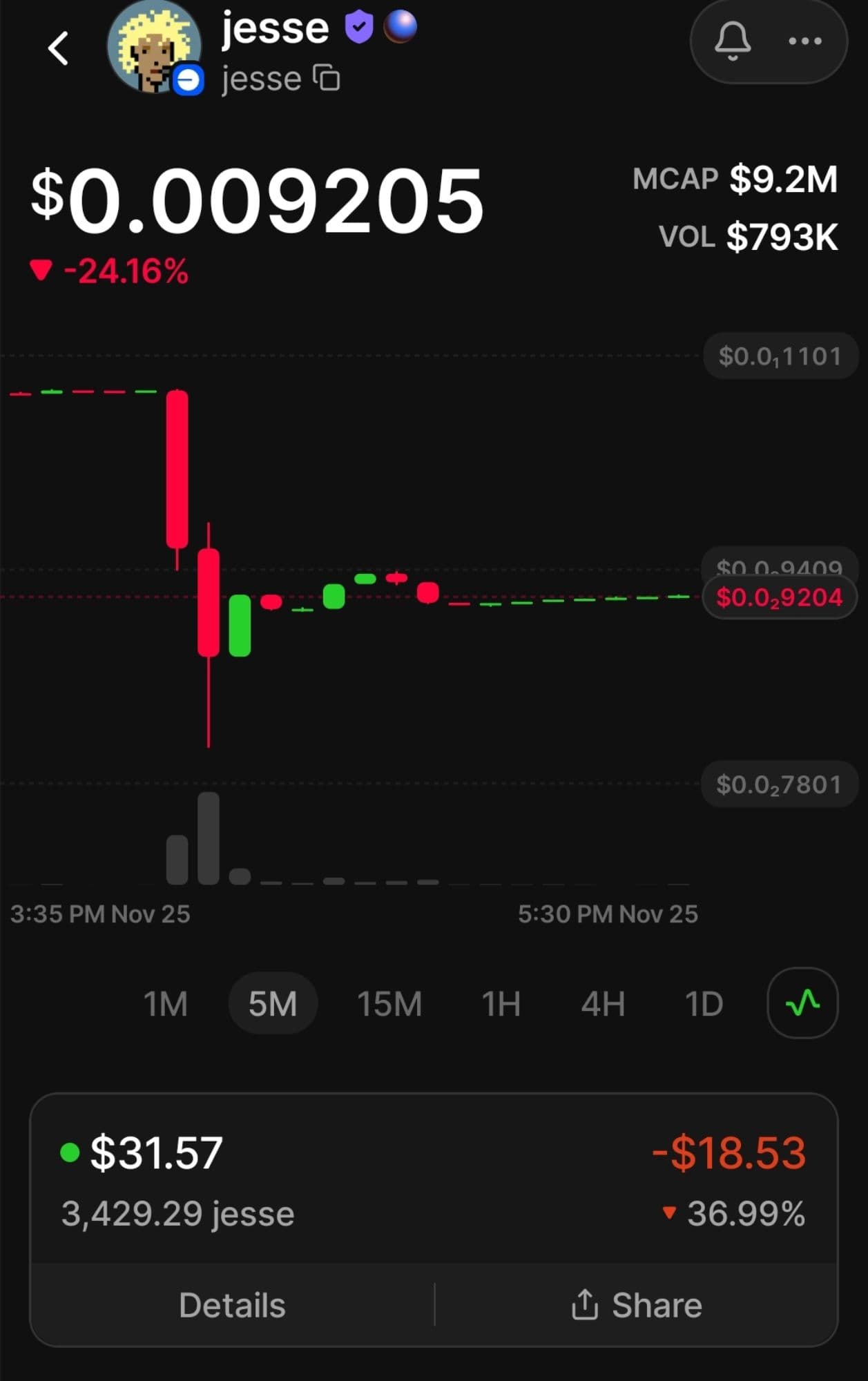Switch chart to 4H interval
Screen dimensions: 868x1381
click(603, 1003)
